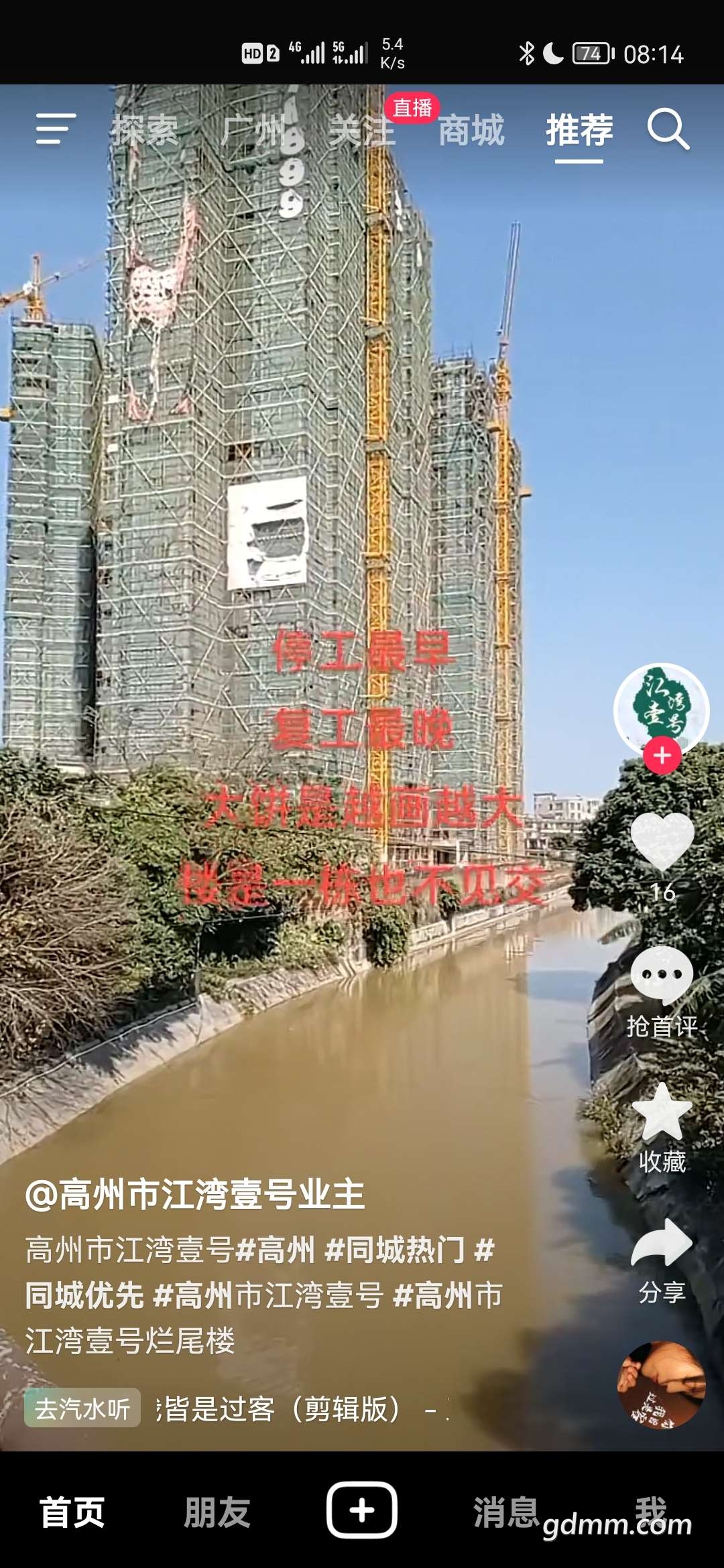Go to the 商城 tab
Viewport: 724px width, 1568px height.
[x=471, y=130]
